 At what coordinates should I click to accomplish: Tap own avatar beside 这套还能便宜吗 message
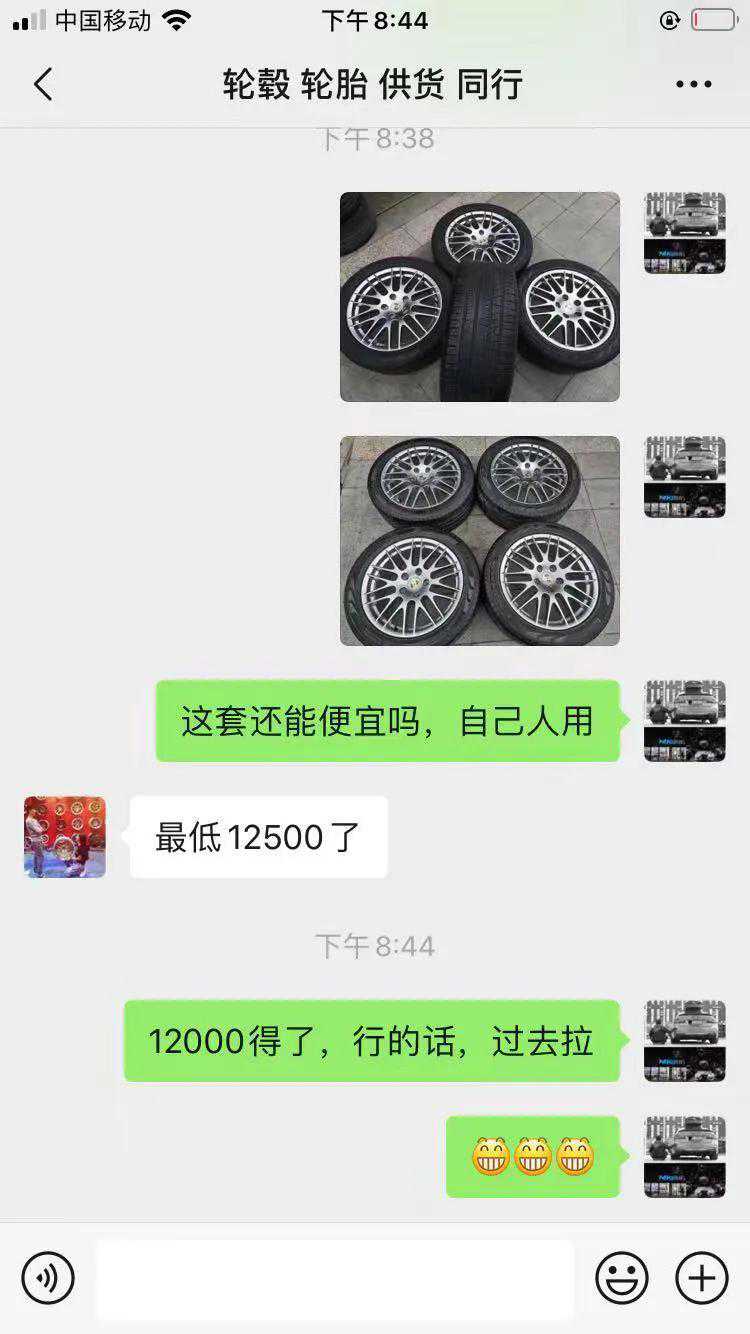tap(684, 721)
